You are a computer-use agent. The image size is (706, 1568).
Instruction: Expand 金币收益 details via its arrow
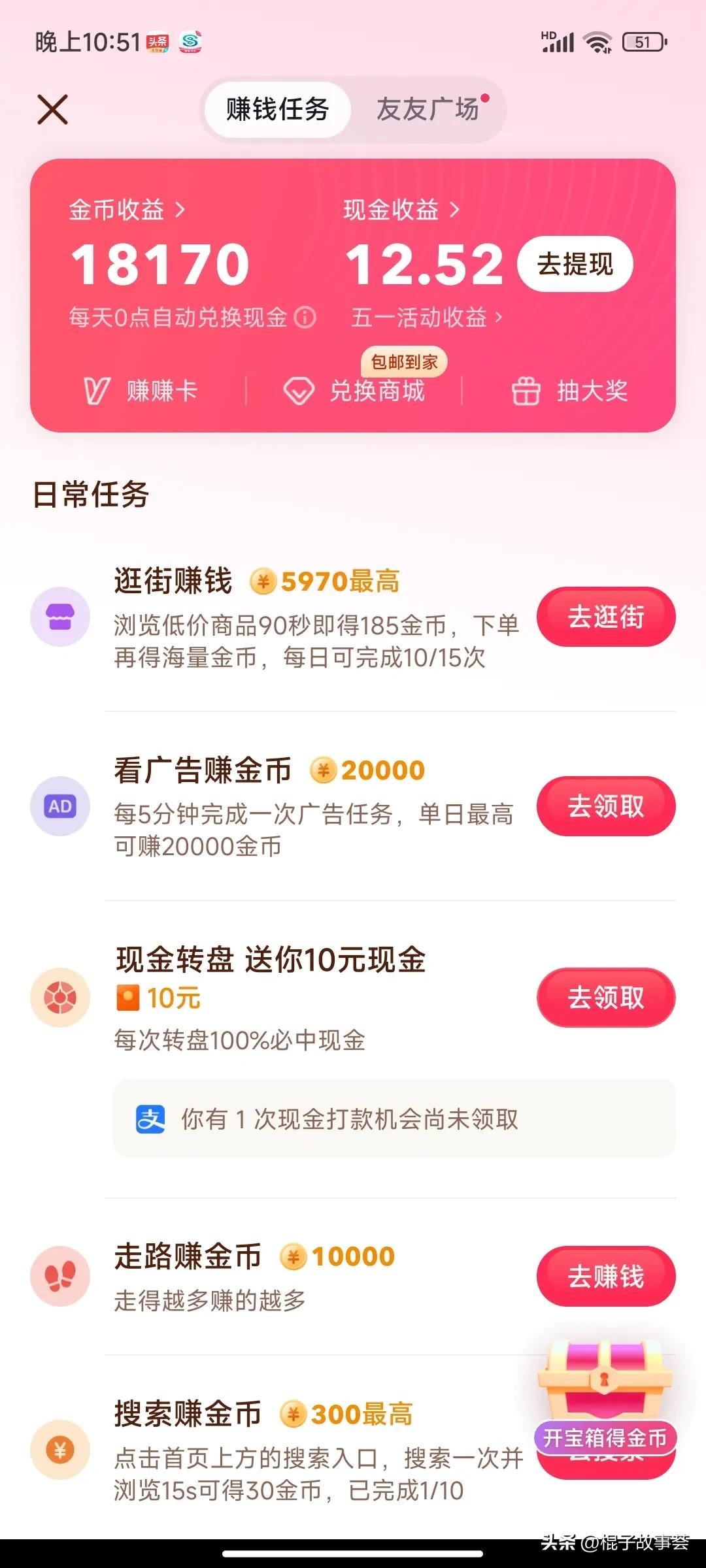pyautogui.click(x=180, y=210)
